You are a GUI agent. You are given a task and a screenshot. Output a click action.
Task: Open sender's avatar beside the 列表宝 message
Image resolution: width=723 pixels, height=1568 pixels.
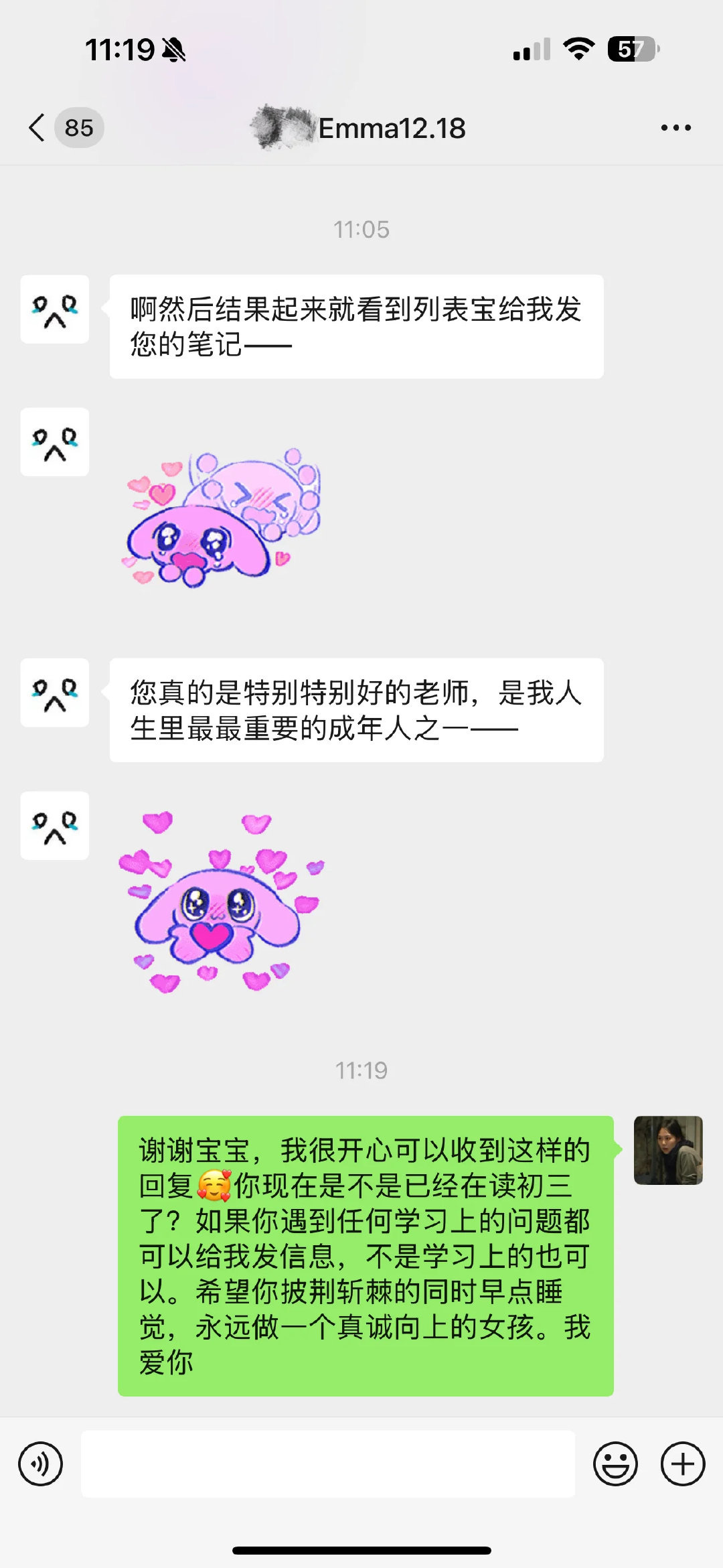pos(55,309)
